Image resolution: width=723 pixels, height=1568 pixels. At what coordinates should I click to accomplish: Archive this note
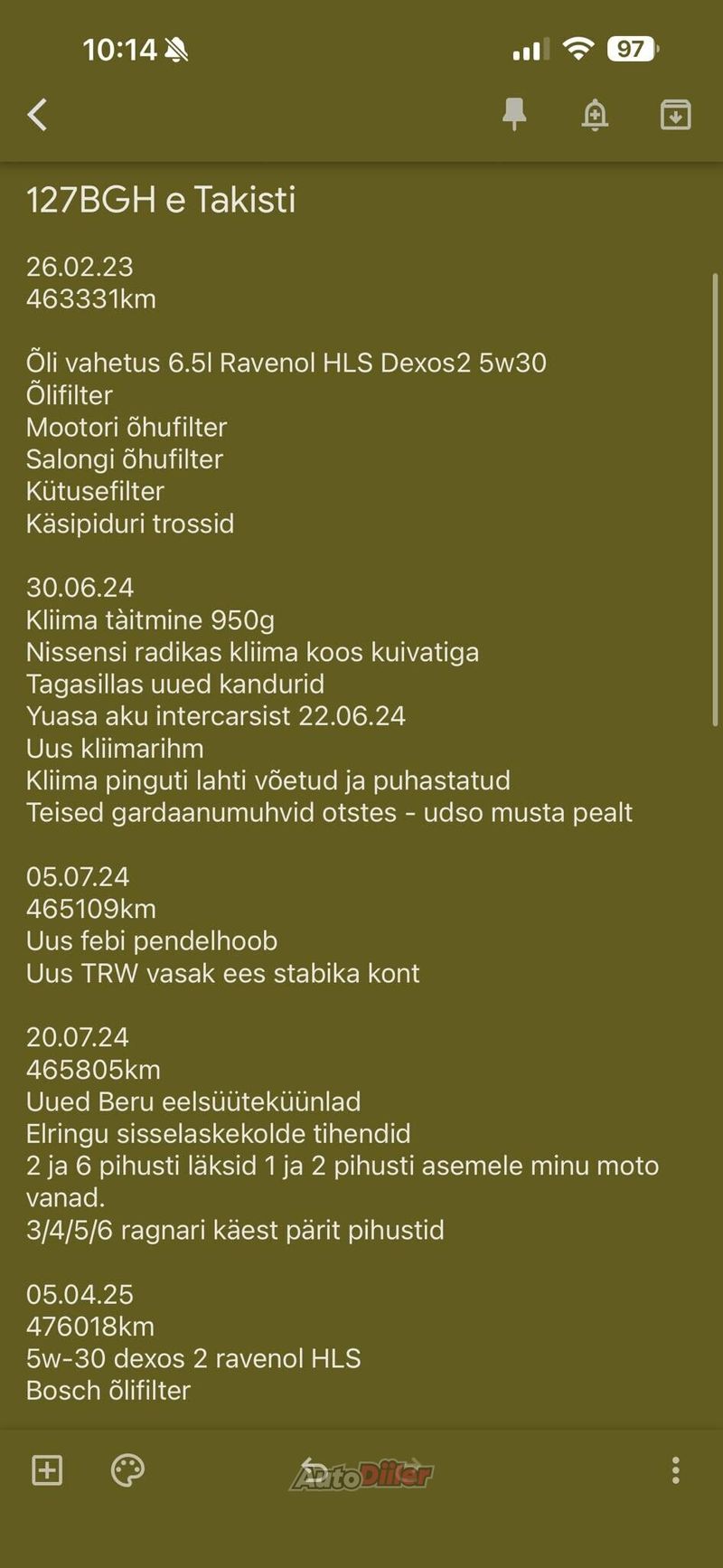coord(675,115)
